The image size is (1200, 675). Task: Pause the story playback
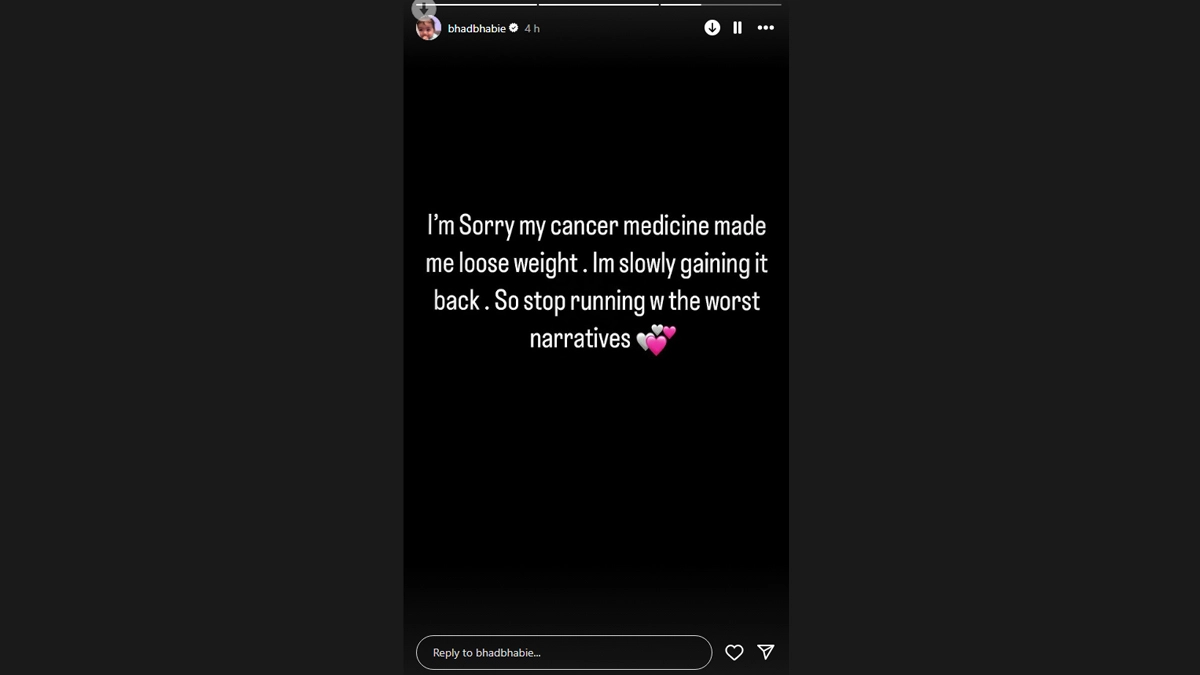click(x=738, y=28)
